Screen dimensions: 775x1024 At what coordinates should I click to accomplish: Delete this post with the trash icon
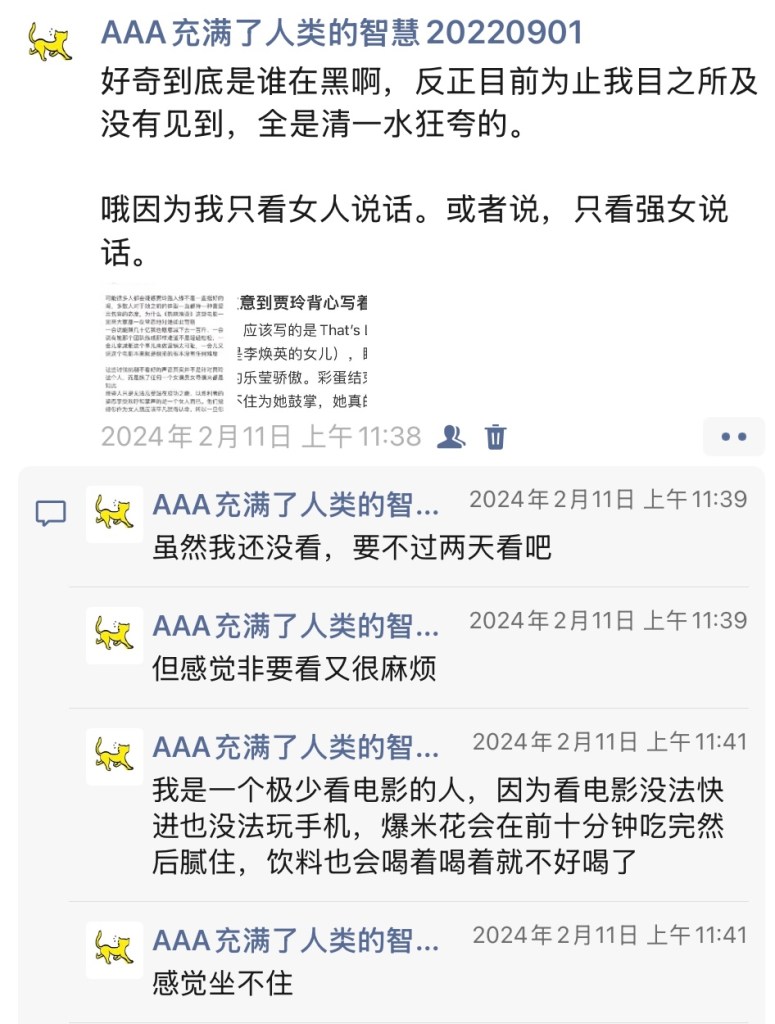496,437
